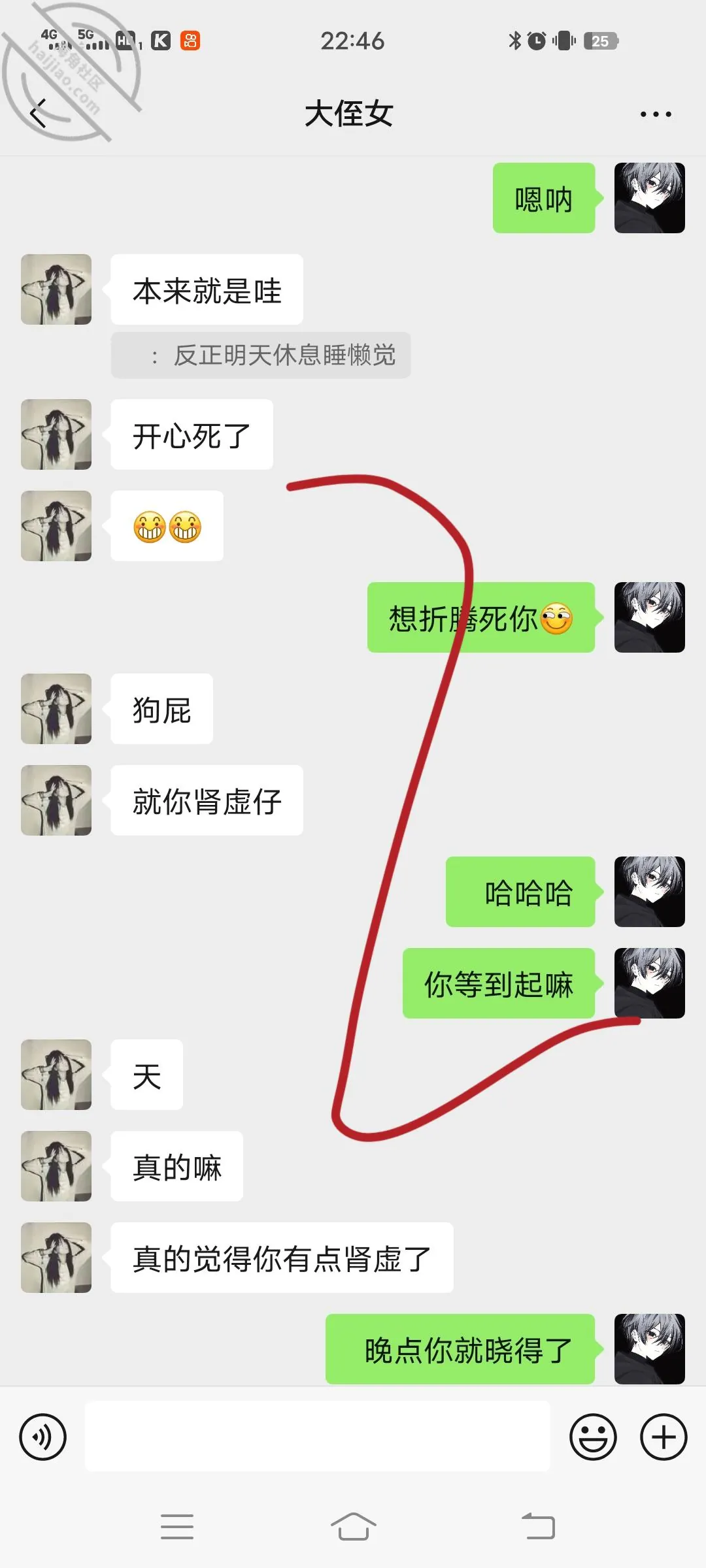Open the three-dot chat options menu

pyautogui.click(x=656, y=114)
